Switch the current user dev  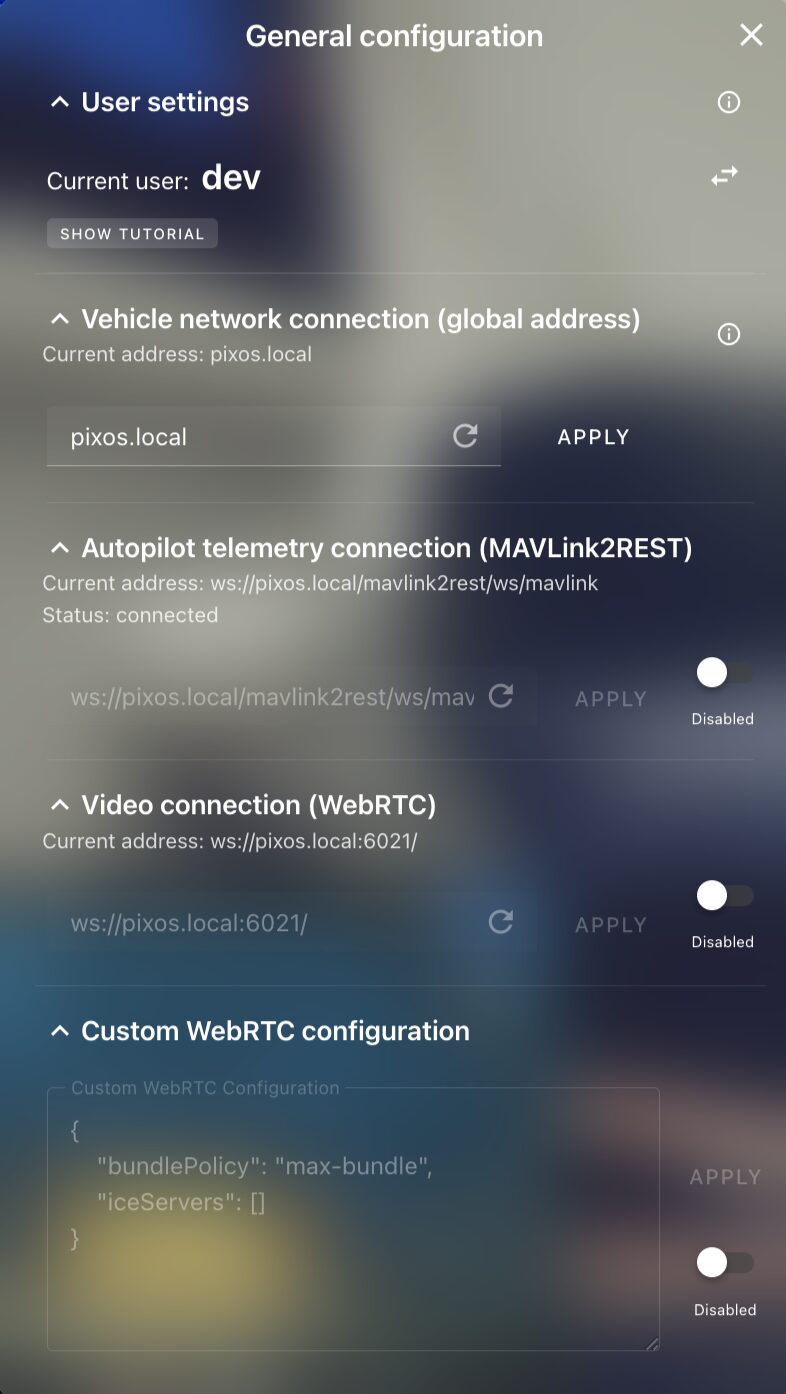point(725,176)
